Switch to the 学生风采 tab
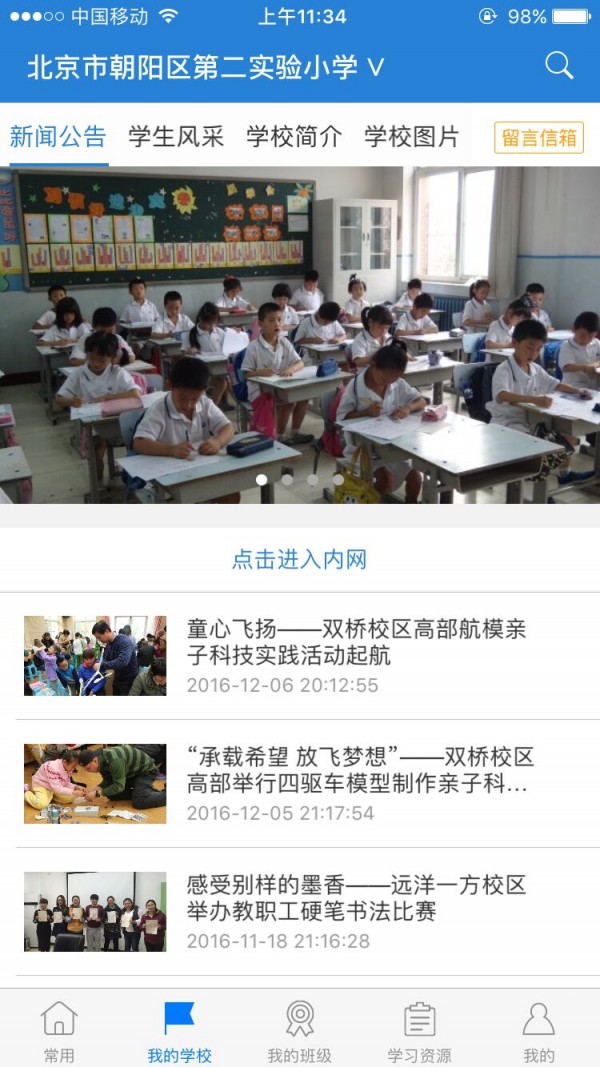The image size is (600, 1067). click(176, 137)
